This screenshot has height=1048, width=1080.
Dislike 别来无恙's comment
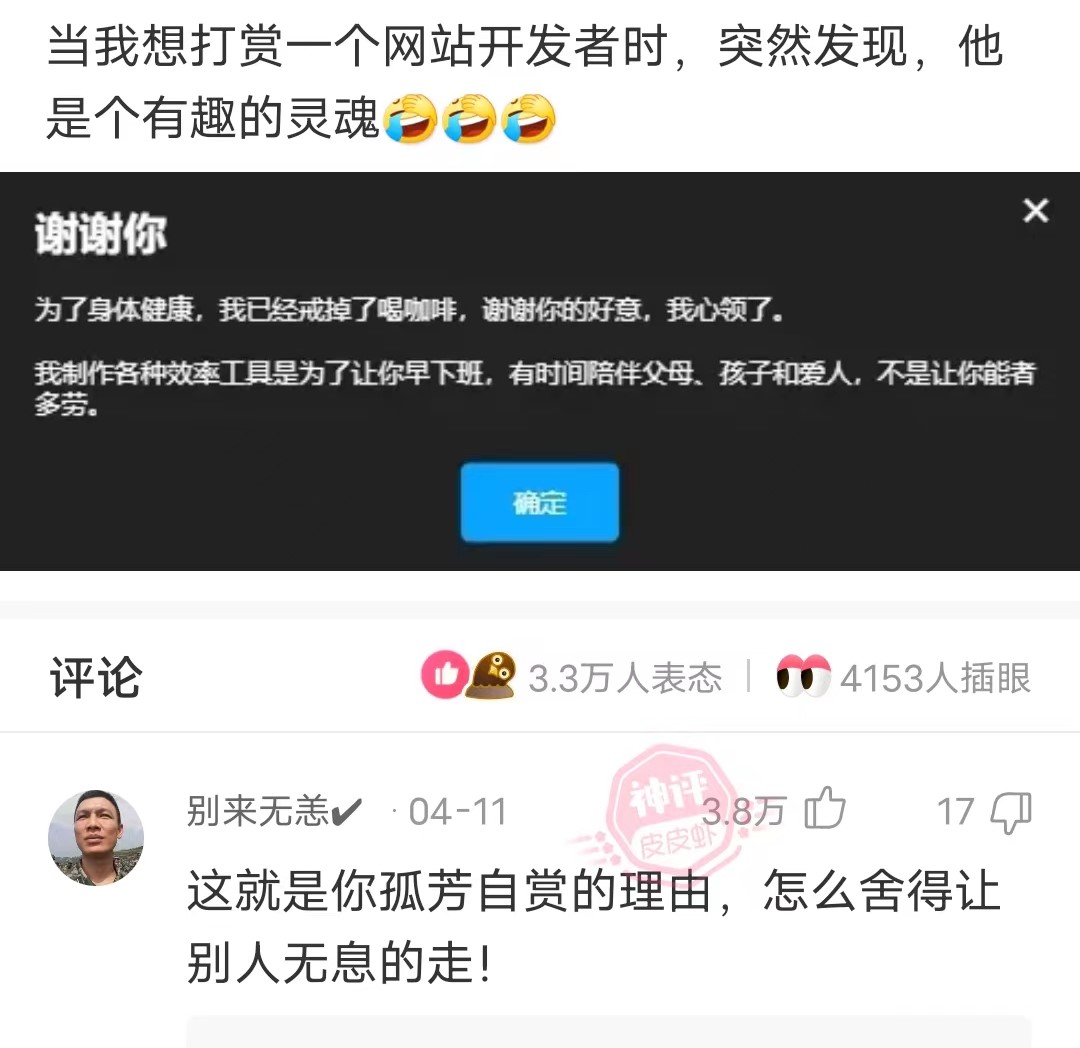[x=1010, y=812]
